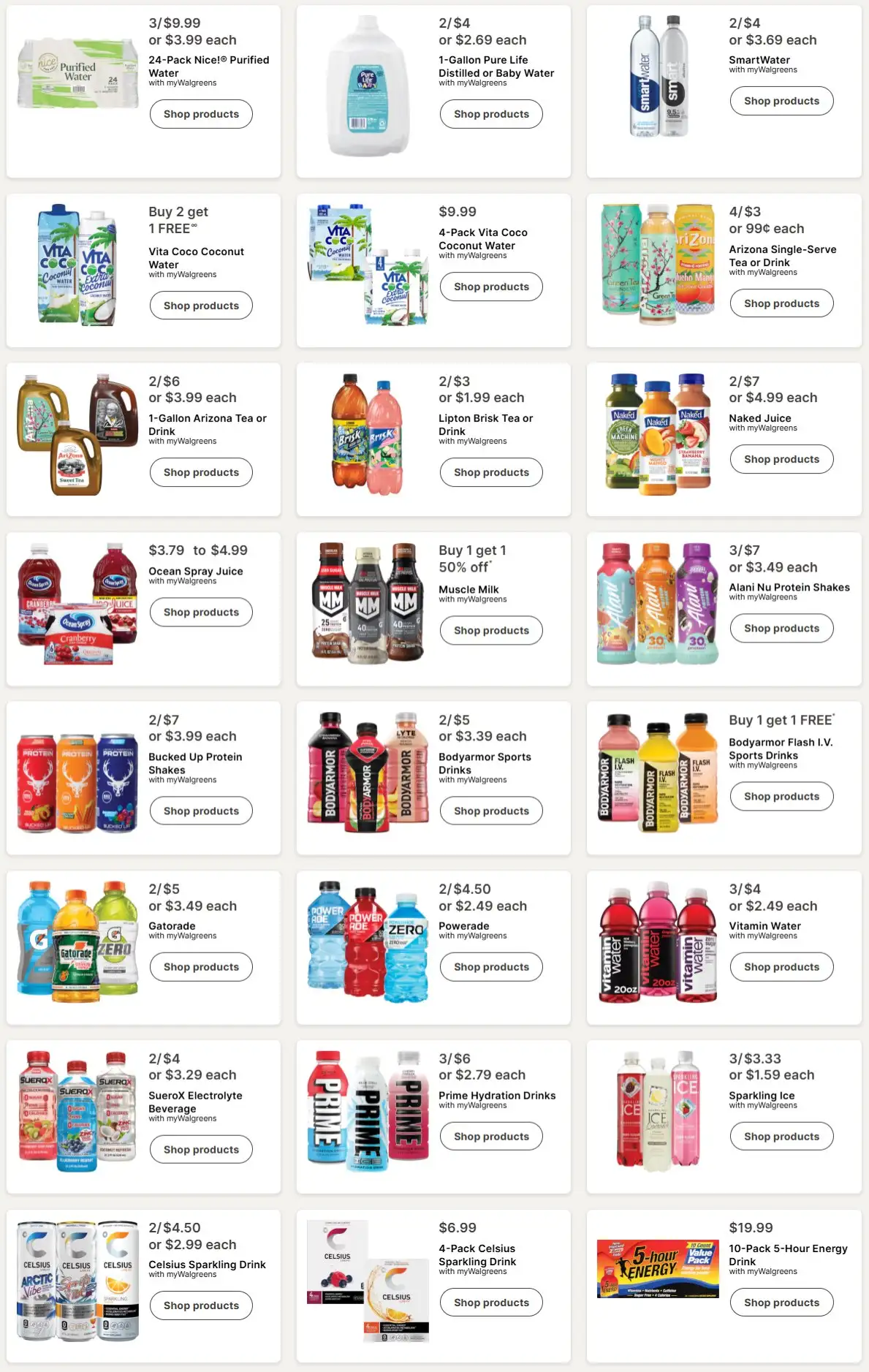Shop products for Muscle Milk

tap(491, 630)
